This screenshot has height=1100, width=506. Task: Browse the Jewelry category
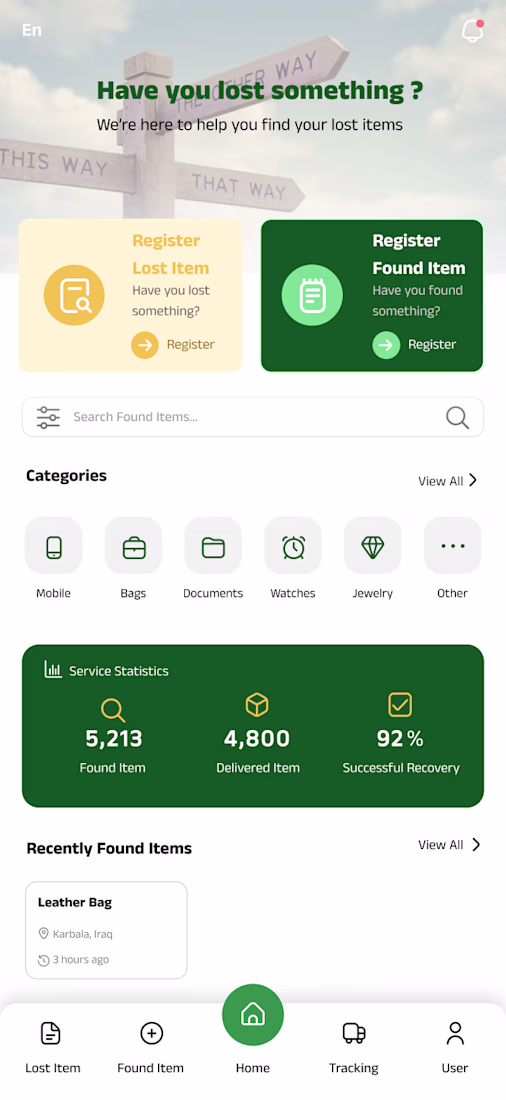373,558
